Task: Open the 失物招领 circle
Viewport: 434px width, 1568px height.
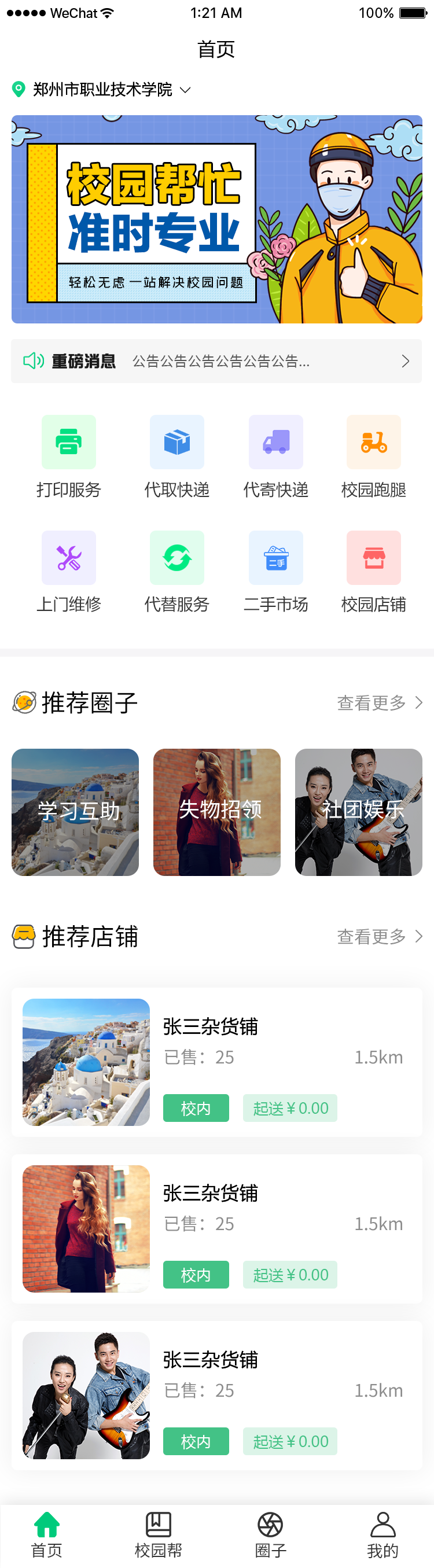Action: point(216,812)
